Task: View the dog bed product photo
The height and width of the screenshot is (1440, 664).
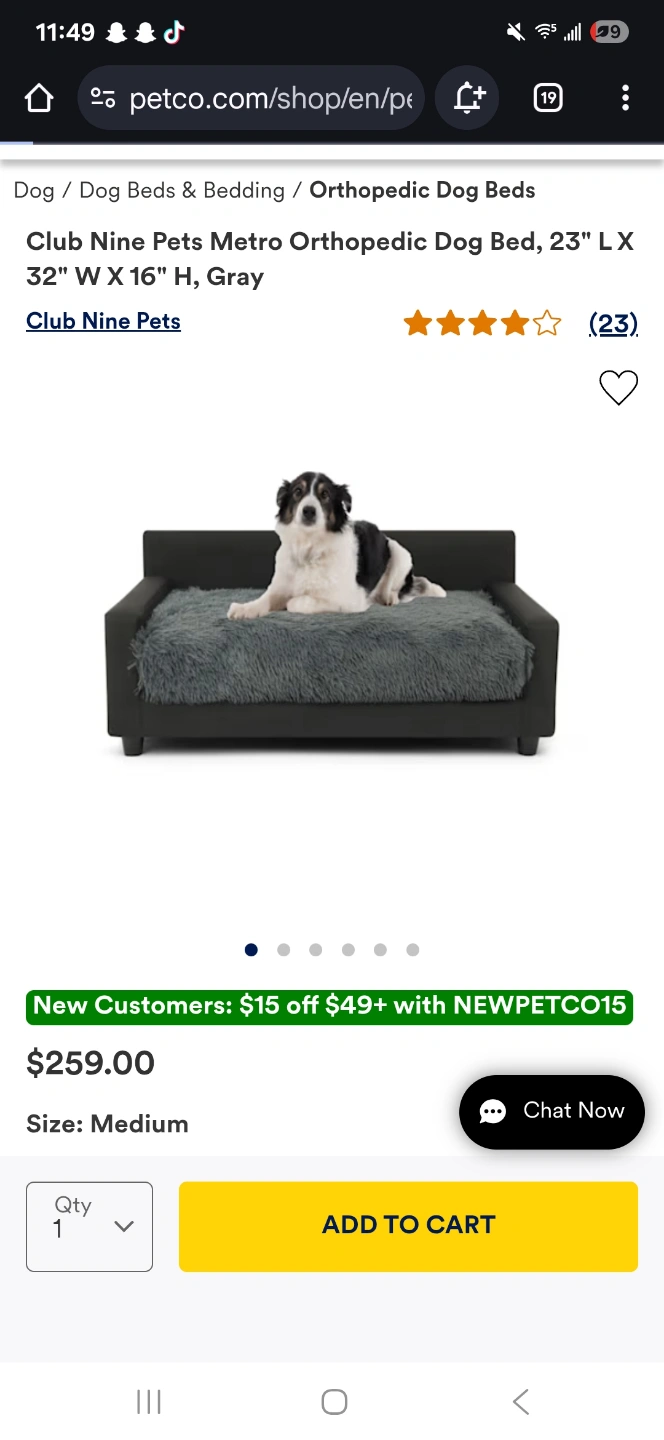Action: tap(332, 614)
